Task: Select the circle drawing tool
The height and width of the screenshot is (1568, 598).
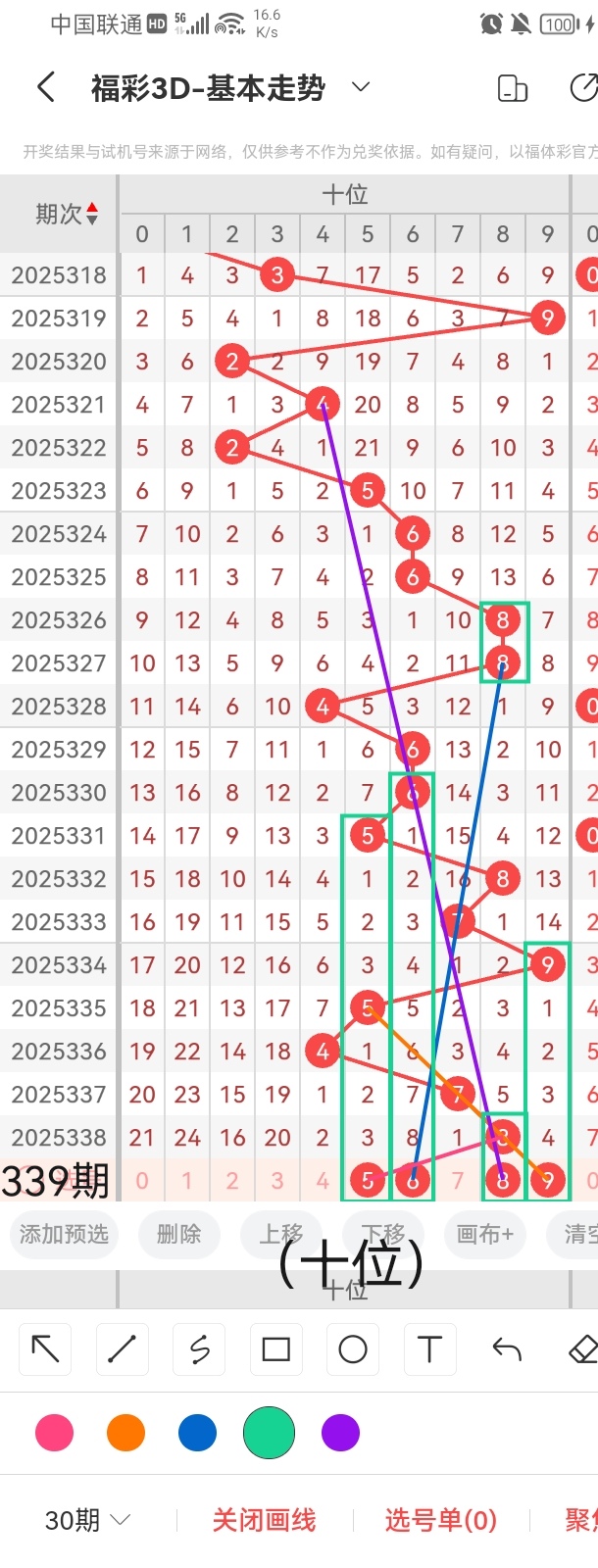Action: pyautogui.click(x=352, y=1349)
